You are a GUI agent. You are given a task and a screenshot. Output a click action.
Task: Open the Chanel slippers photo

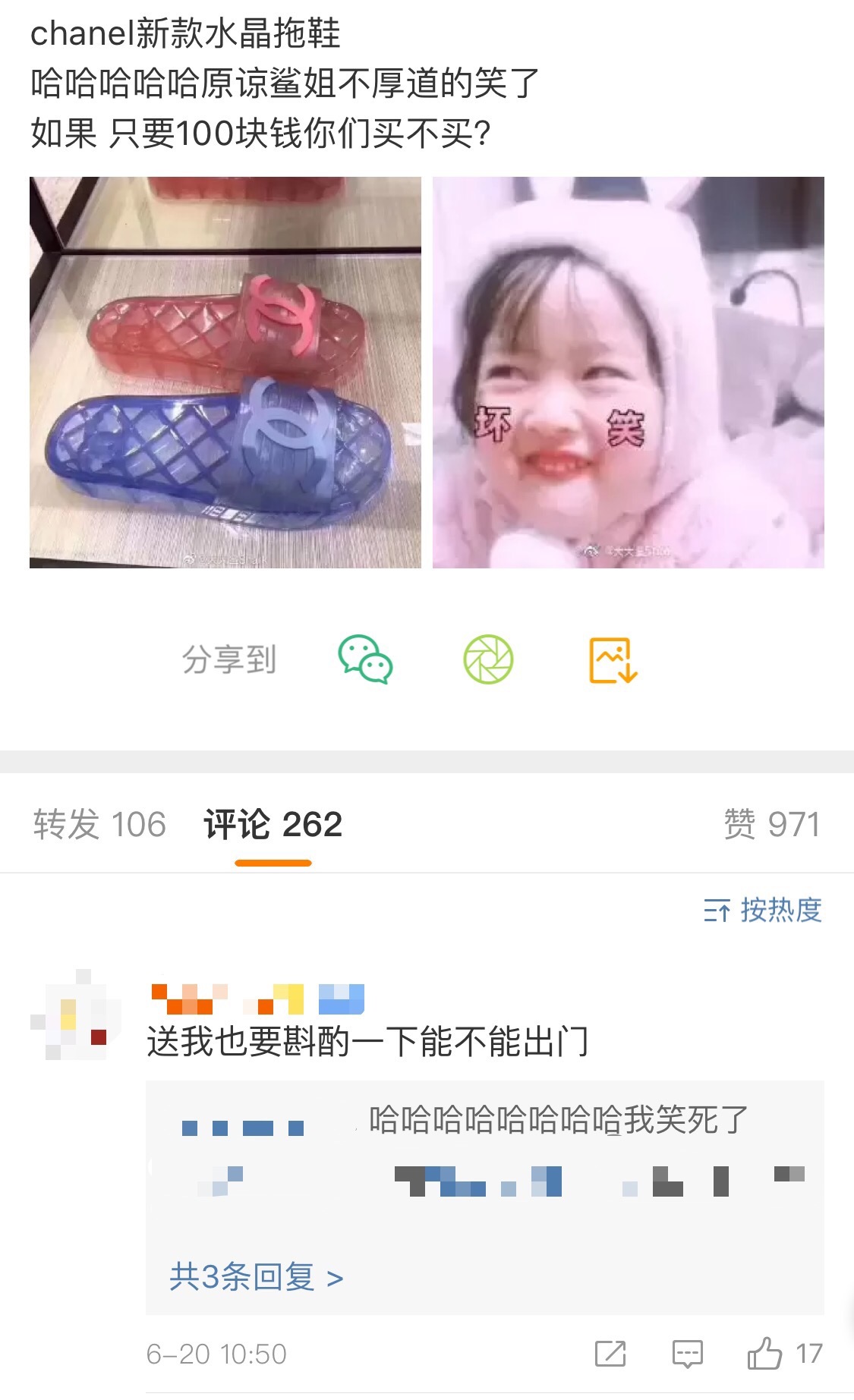pyautogui.click(x=225, y=372)
